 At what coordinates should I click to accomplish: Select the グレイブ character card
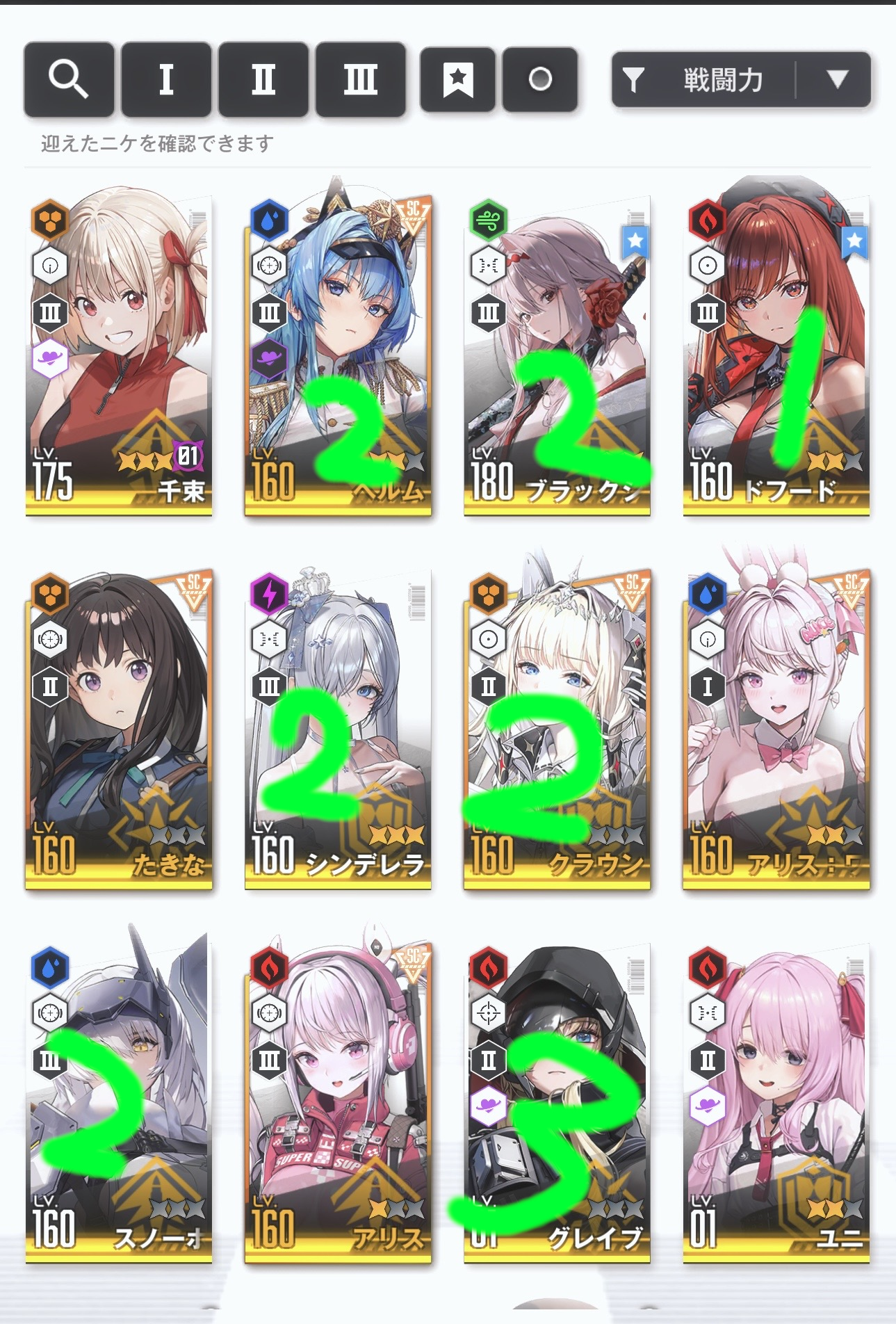tap(557, 1102)
